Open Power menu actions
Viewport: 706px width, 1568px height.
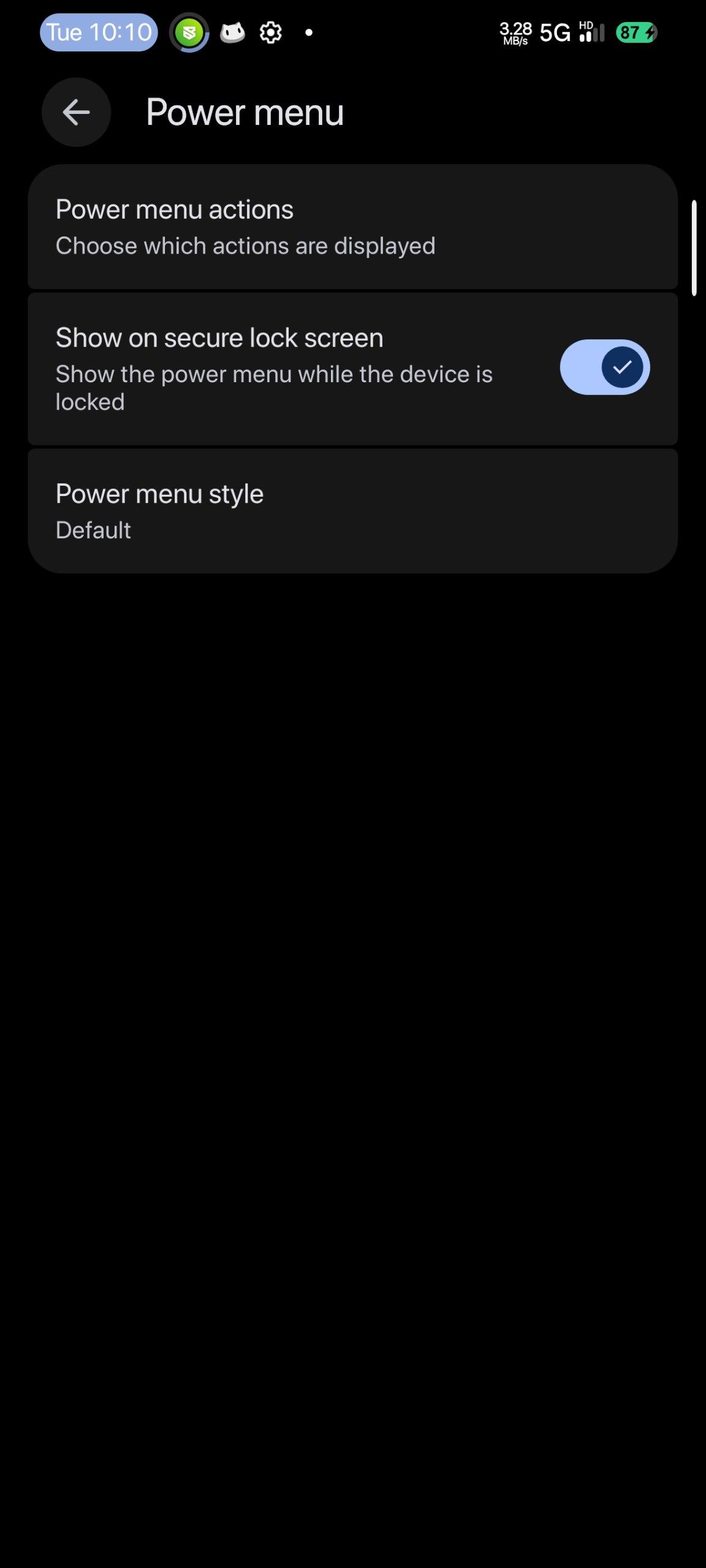tap(352, 227)
